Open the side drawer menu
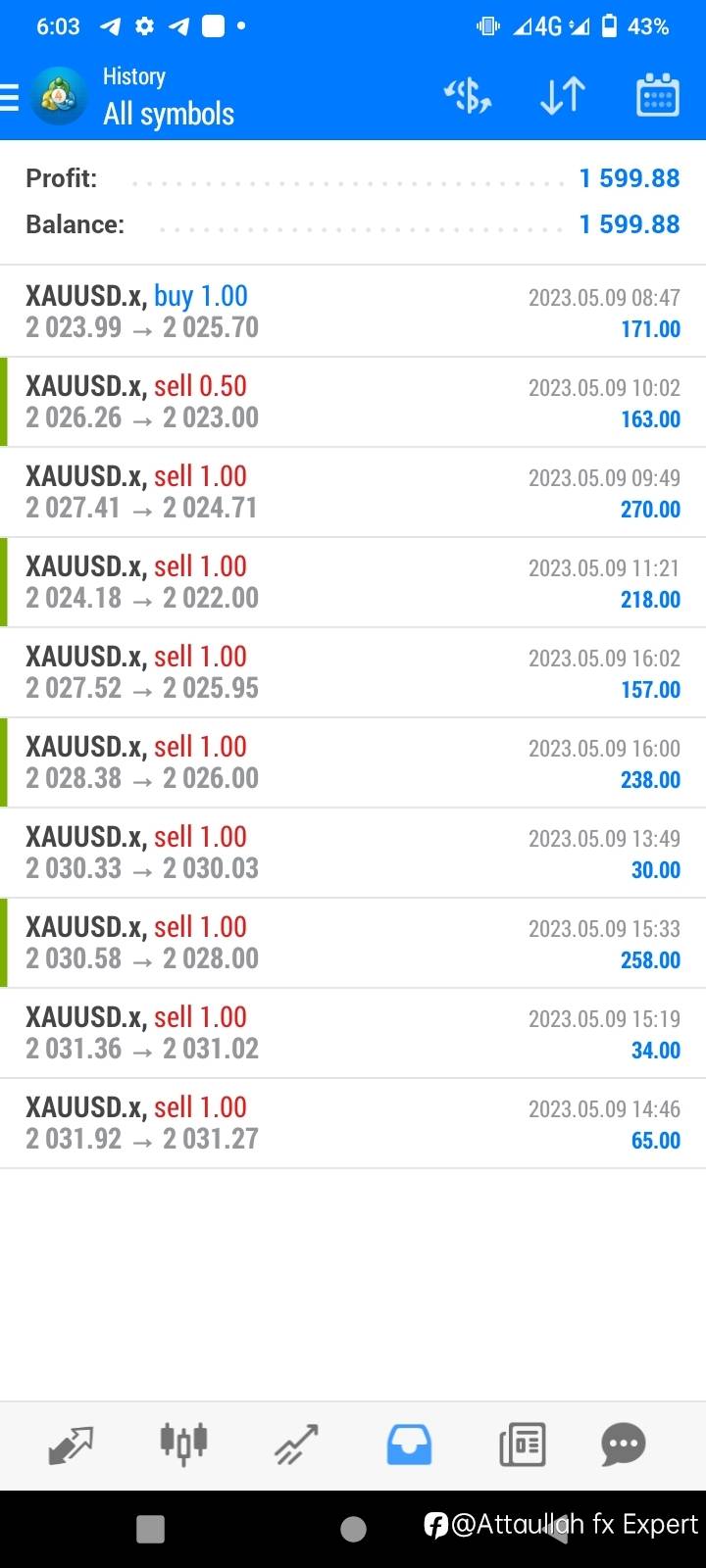 pyautogui.click(x=10, y=97)
